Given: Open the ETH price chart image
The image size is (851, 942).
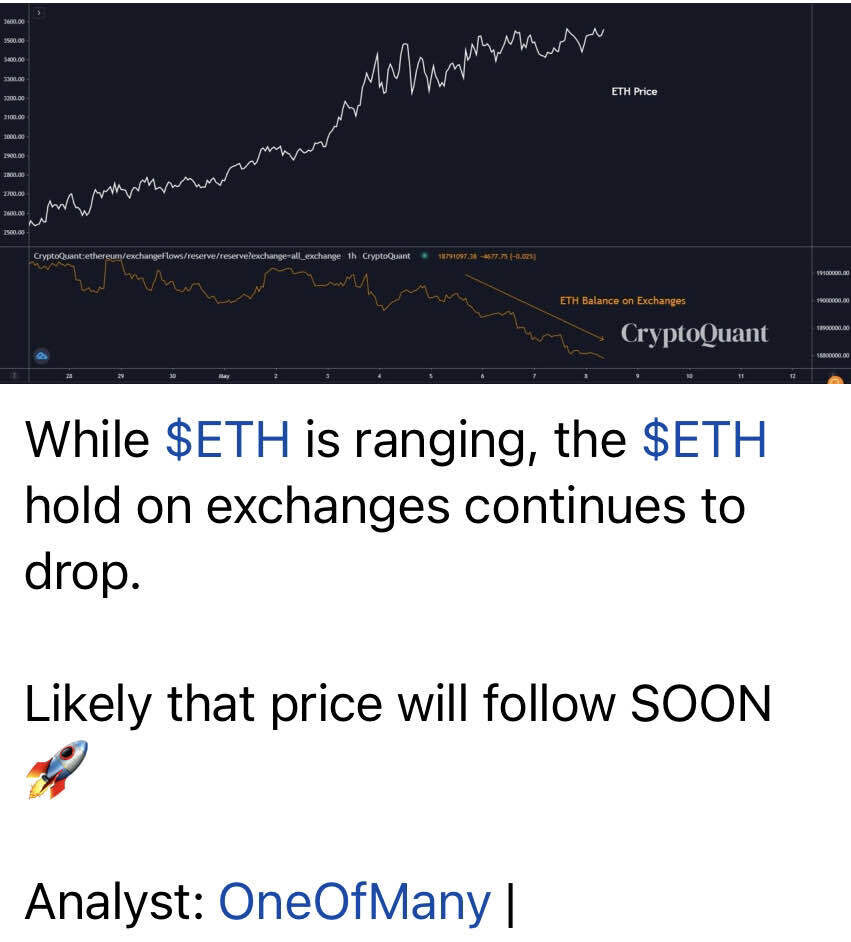Looking at the screenshot, I should (x=425, y=190).
